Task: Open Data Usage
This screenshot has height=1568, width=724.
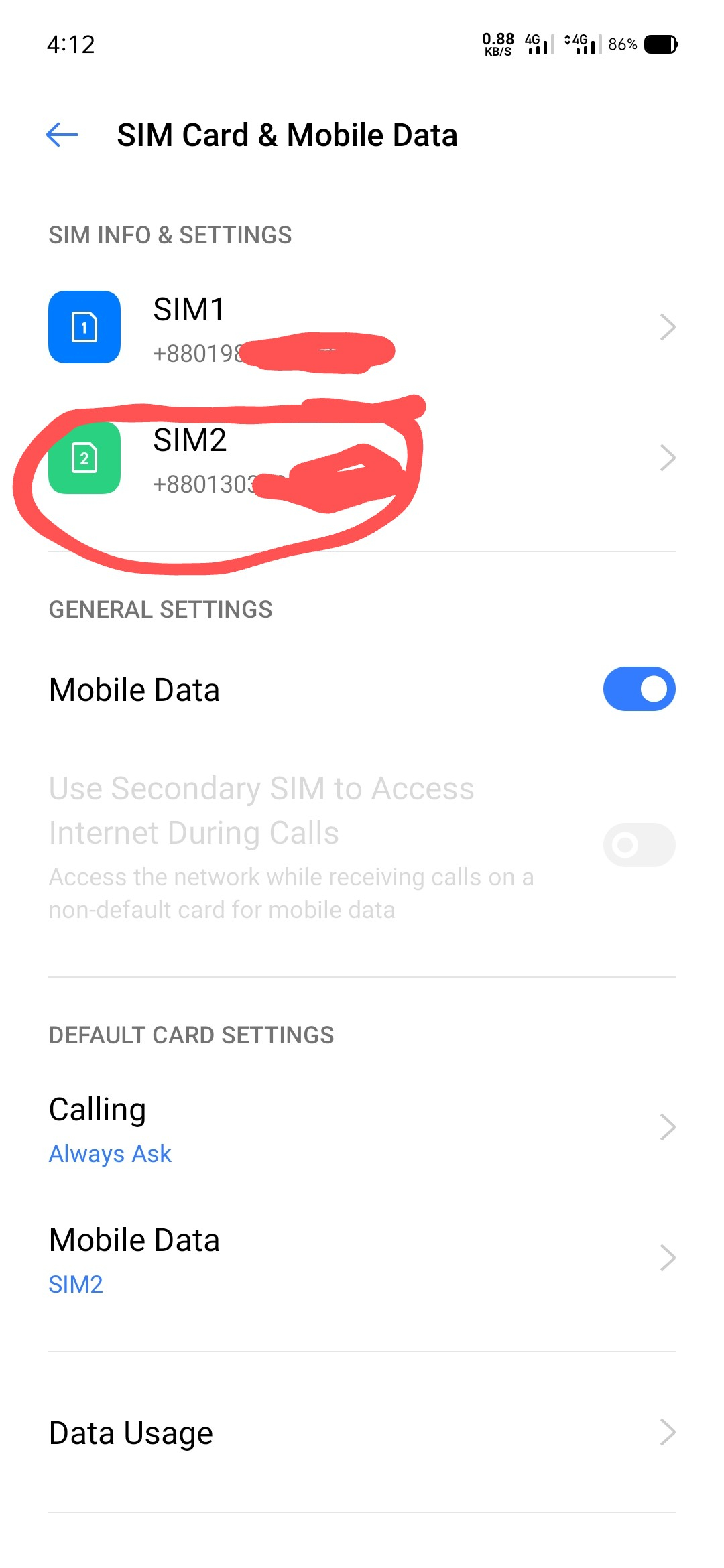Action: (x=362, y=1433)
